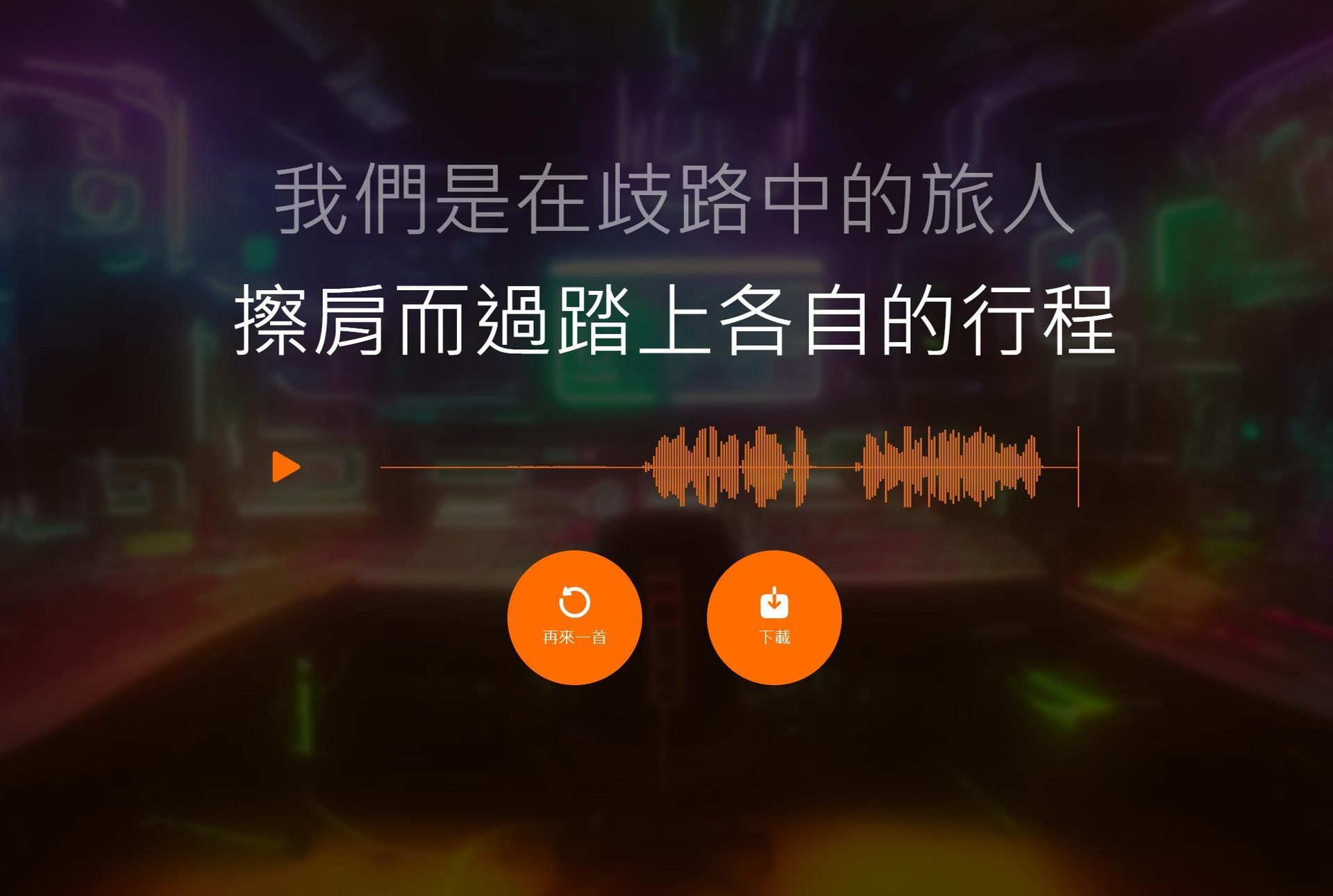Viewport: 1333px width, 896px height.
Task: Download the song with 下載
Action: (773, 617)
